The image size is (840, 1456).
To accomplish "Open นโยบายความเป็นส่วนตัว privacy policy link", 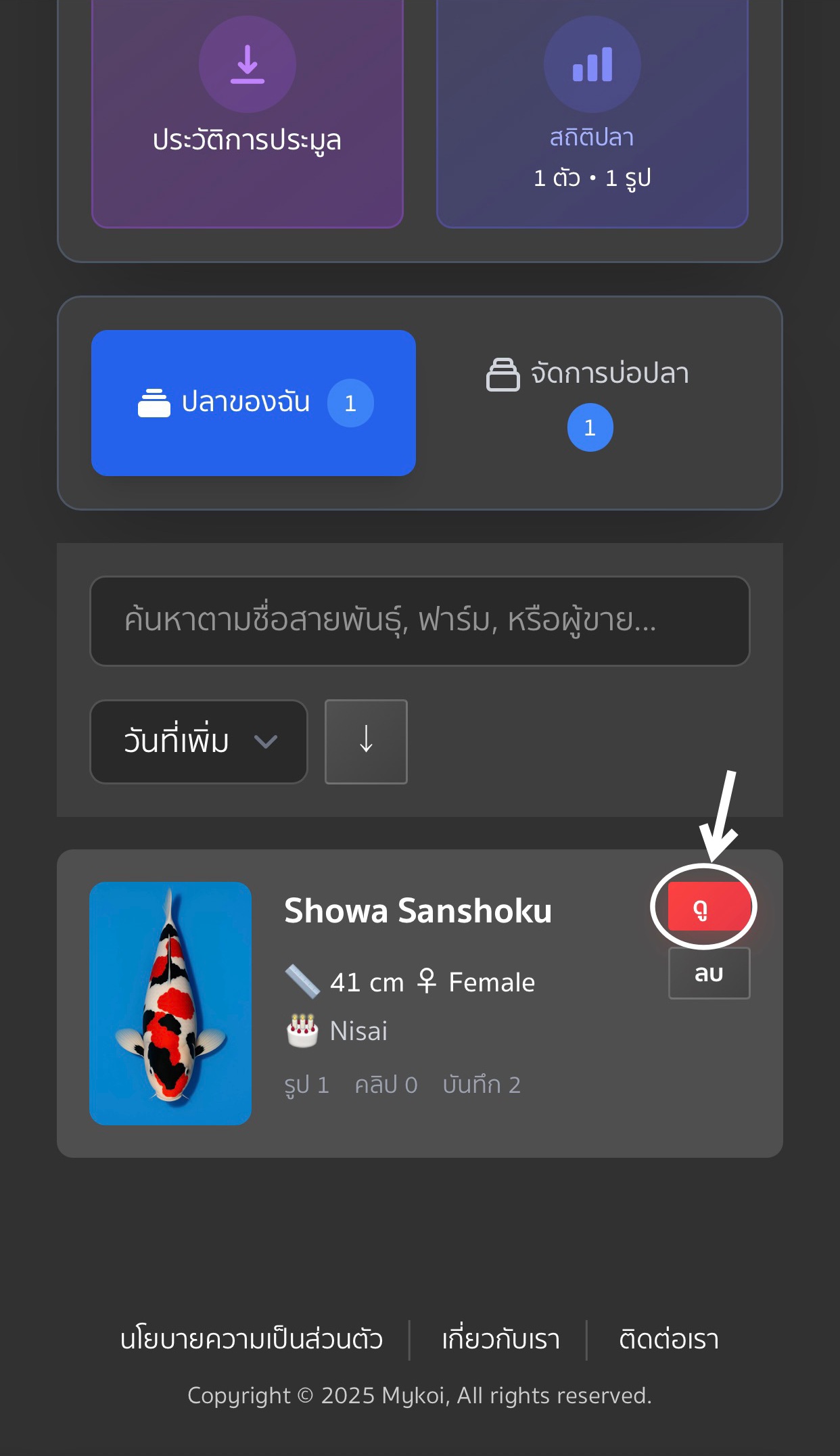I will click(x=252, y=1340).
